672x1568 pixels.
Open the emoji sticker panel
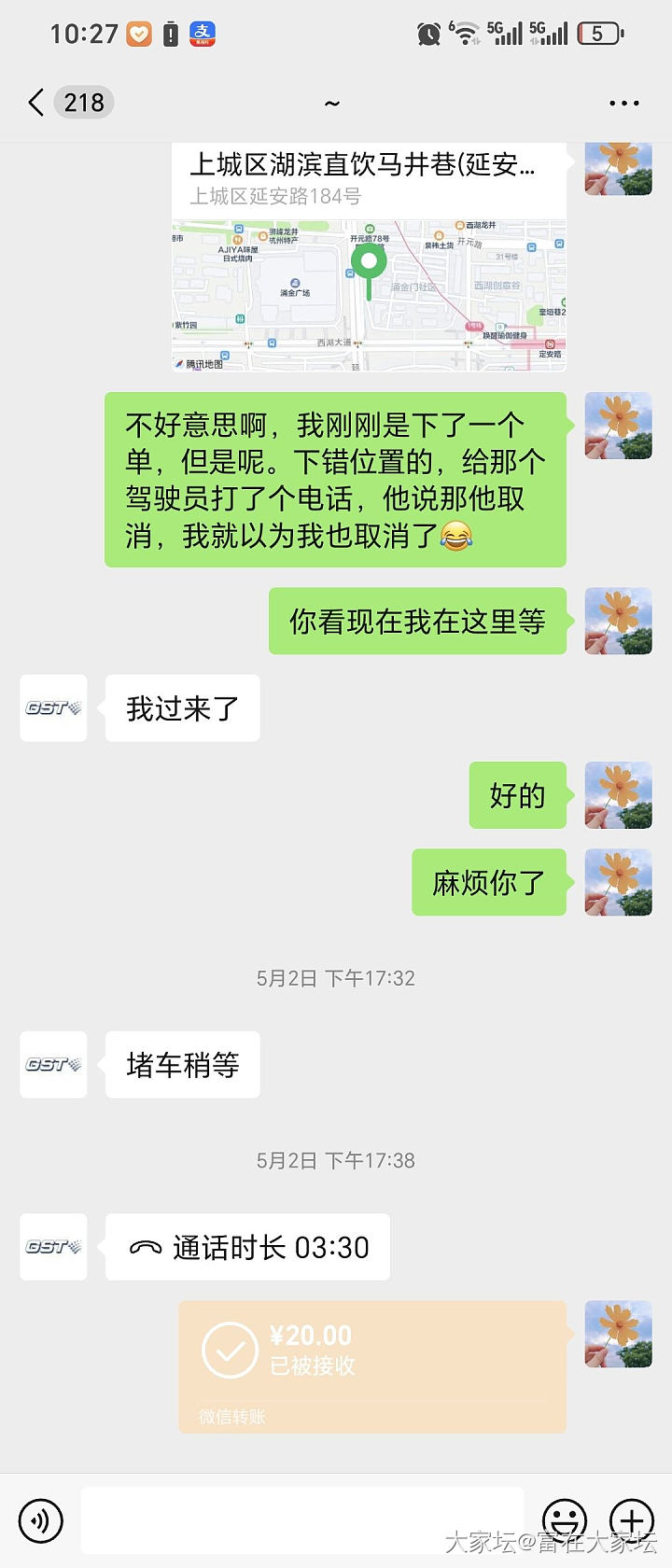point(565,1520)
